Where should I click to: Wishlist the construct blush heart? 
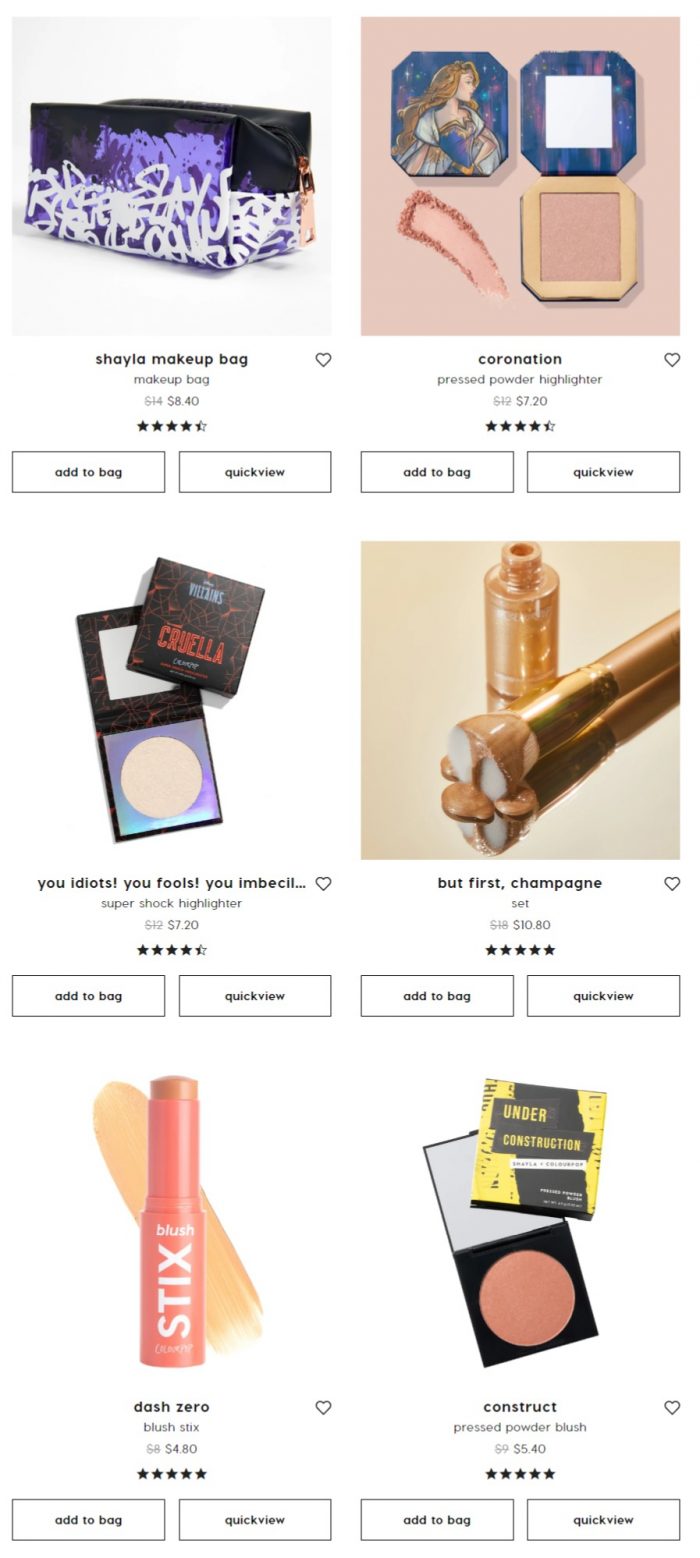tap(672, 1408)
